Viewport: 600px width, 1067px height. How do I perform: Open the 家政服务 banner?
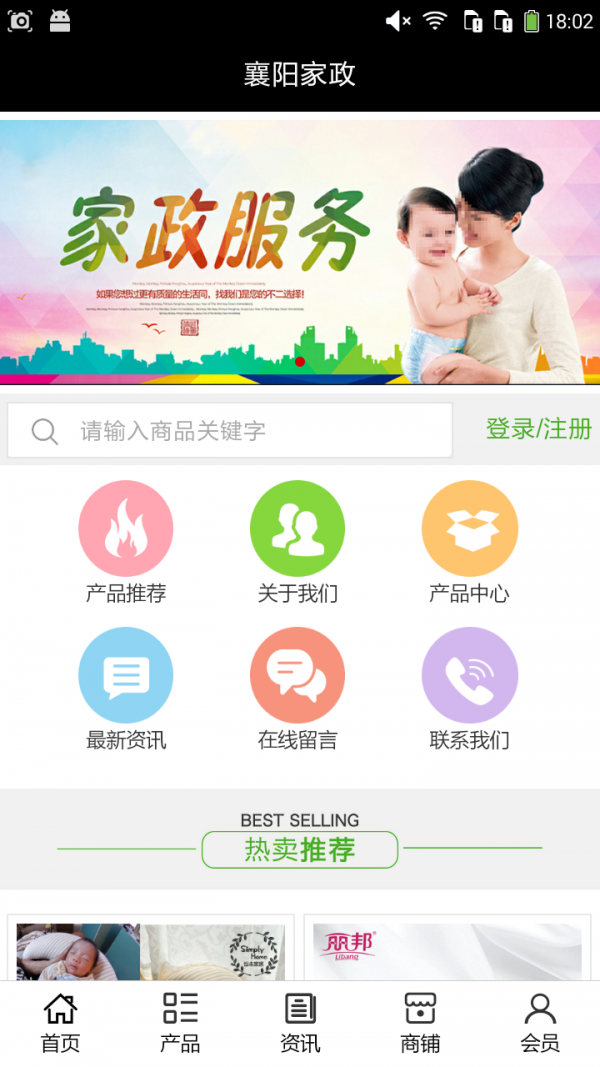click(x=300, y=252)
